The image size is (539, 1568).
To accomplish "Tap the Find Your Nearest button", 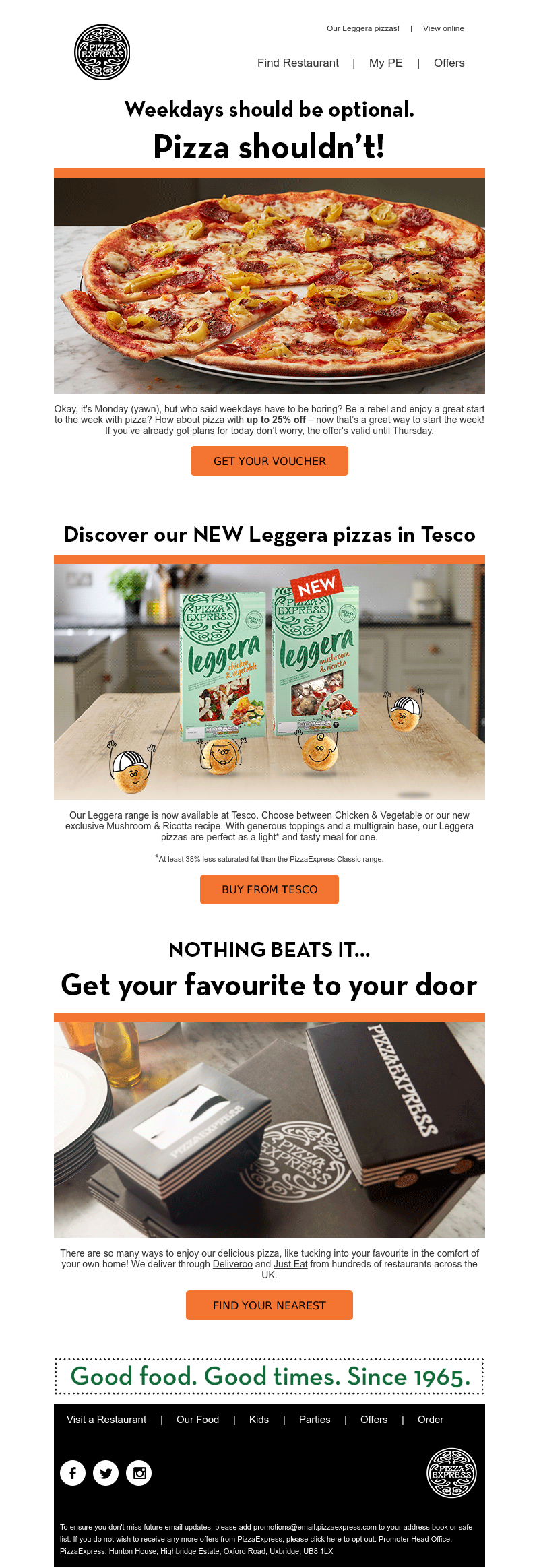I will click(269, 1305).
